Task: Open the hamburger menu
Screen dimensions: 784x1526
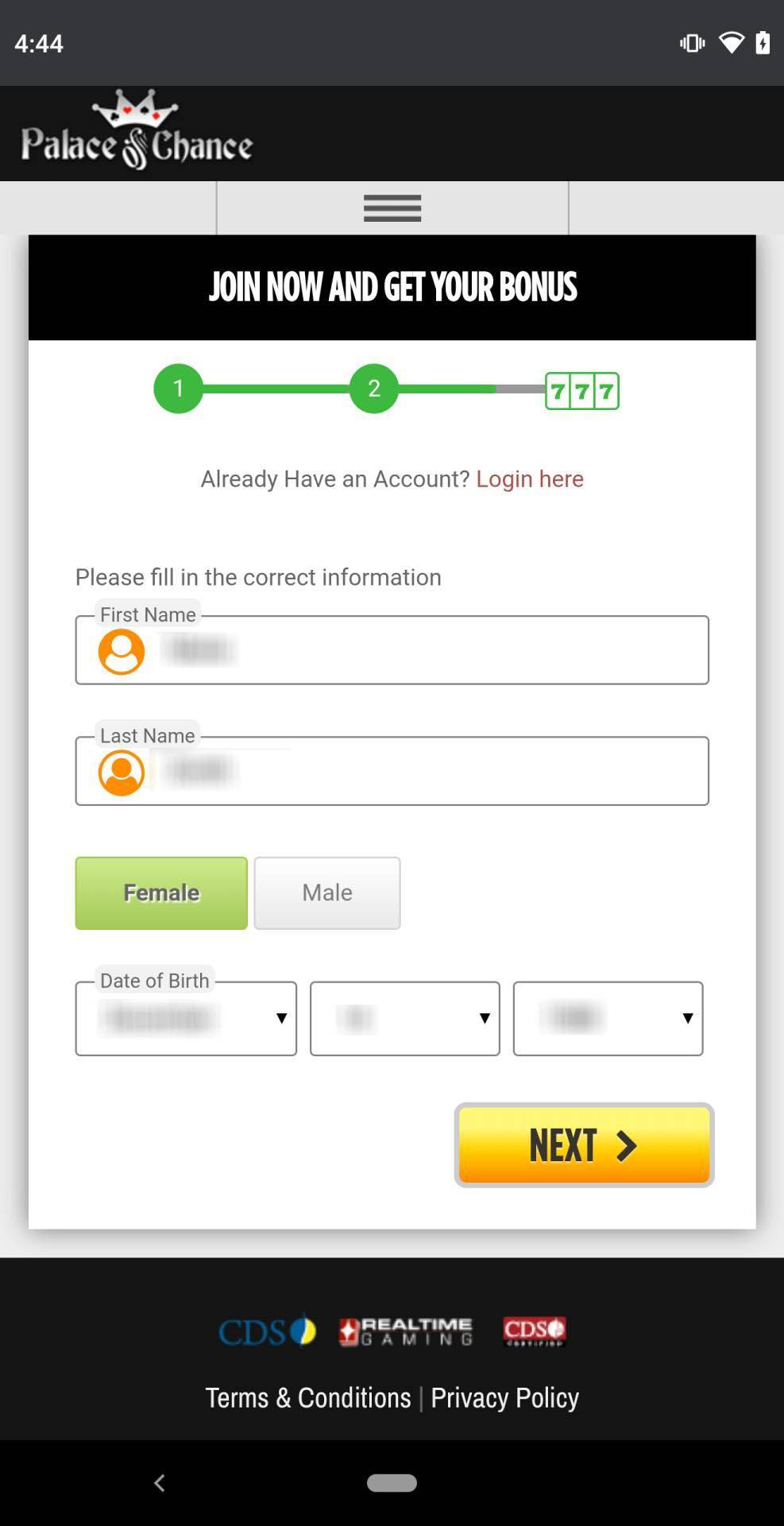Action: [392, 208]
